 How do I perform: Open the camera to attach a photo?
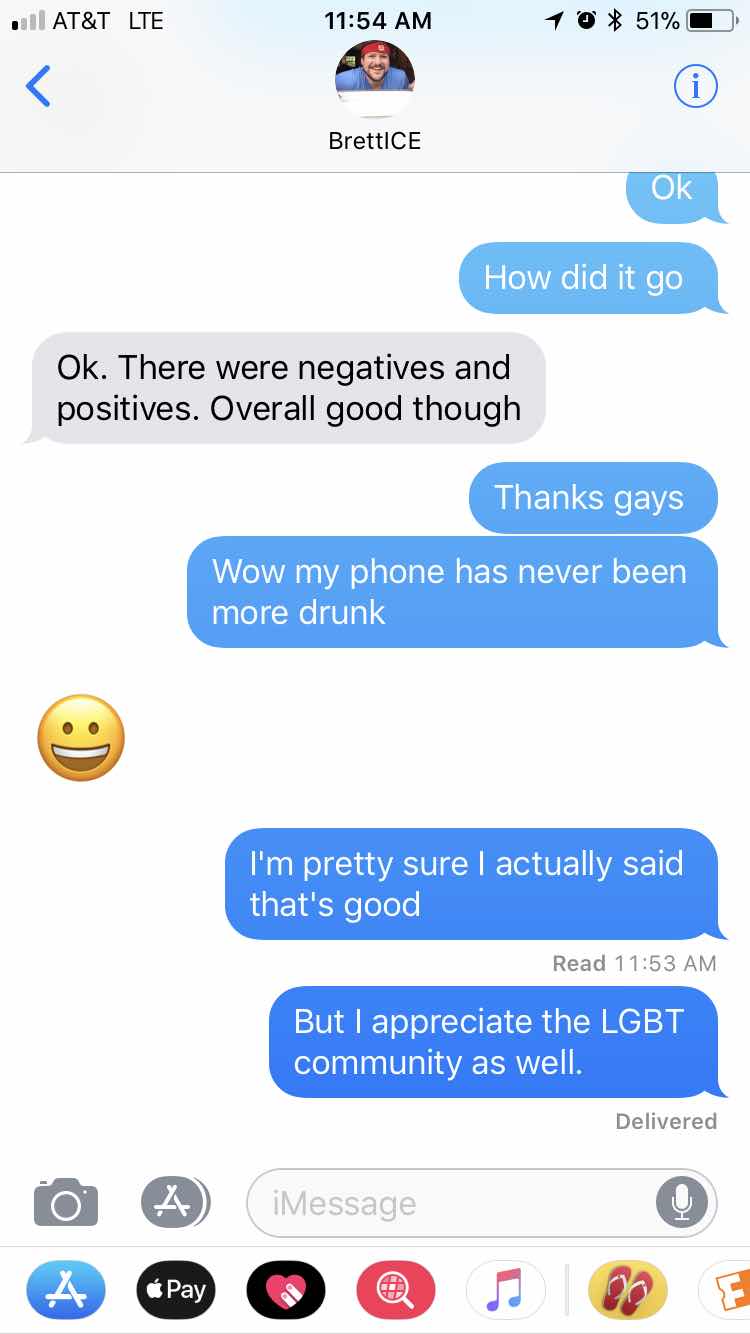pos(66,1202)
